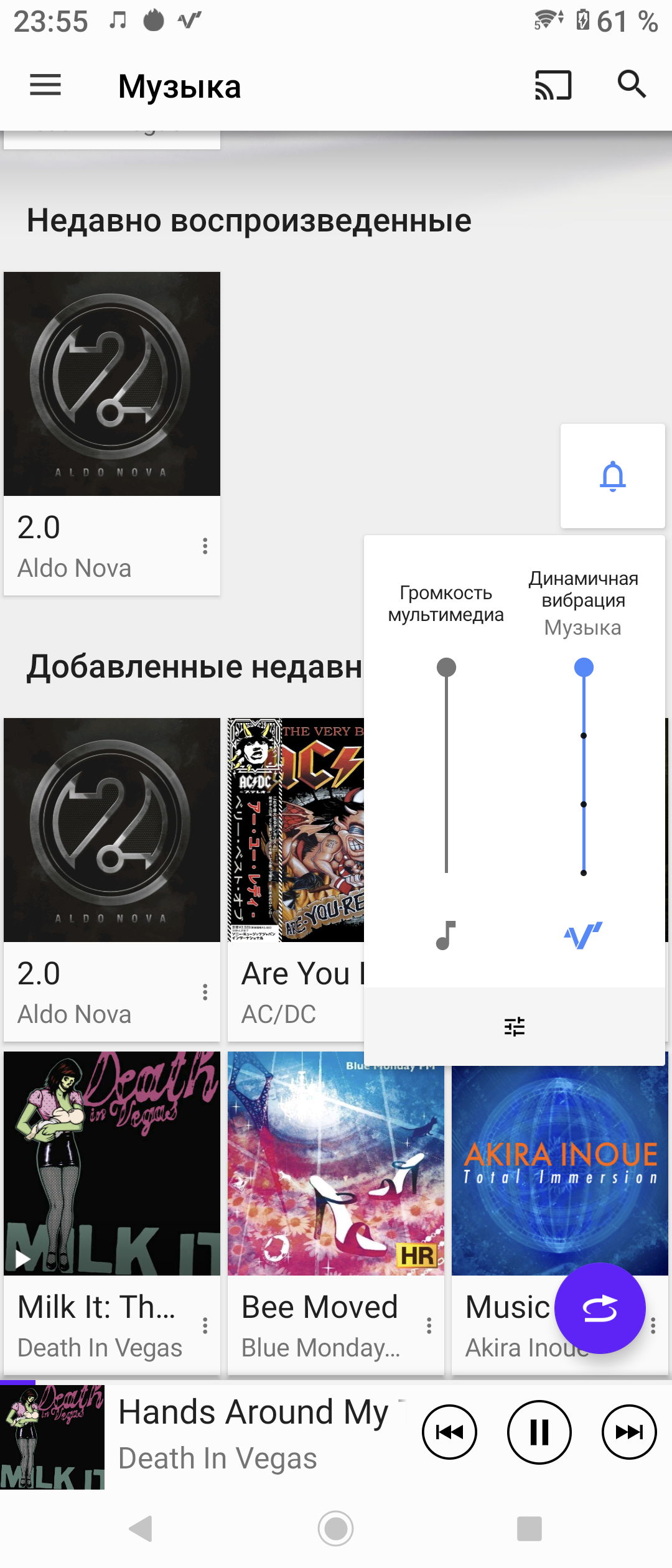The width and height of the screenshot is (672, 1568).
Task: Tap the purple shuffle floating button
Action: [x=600, y=1308]
